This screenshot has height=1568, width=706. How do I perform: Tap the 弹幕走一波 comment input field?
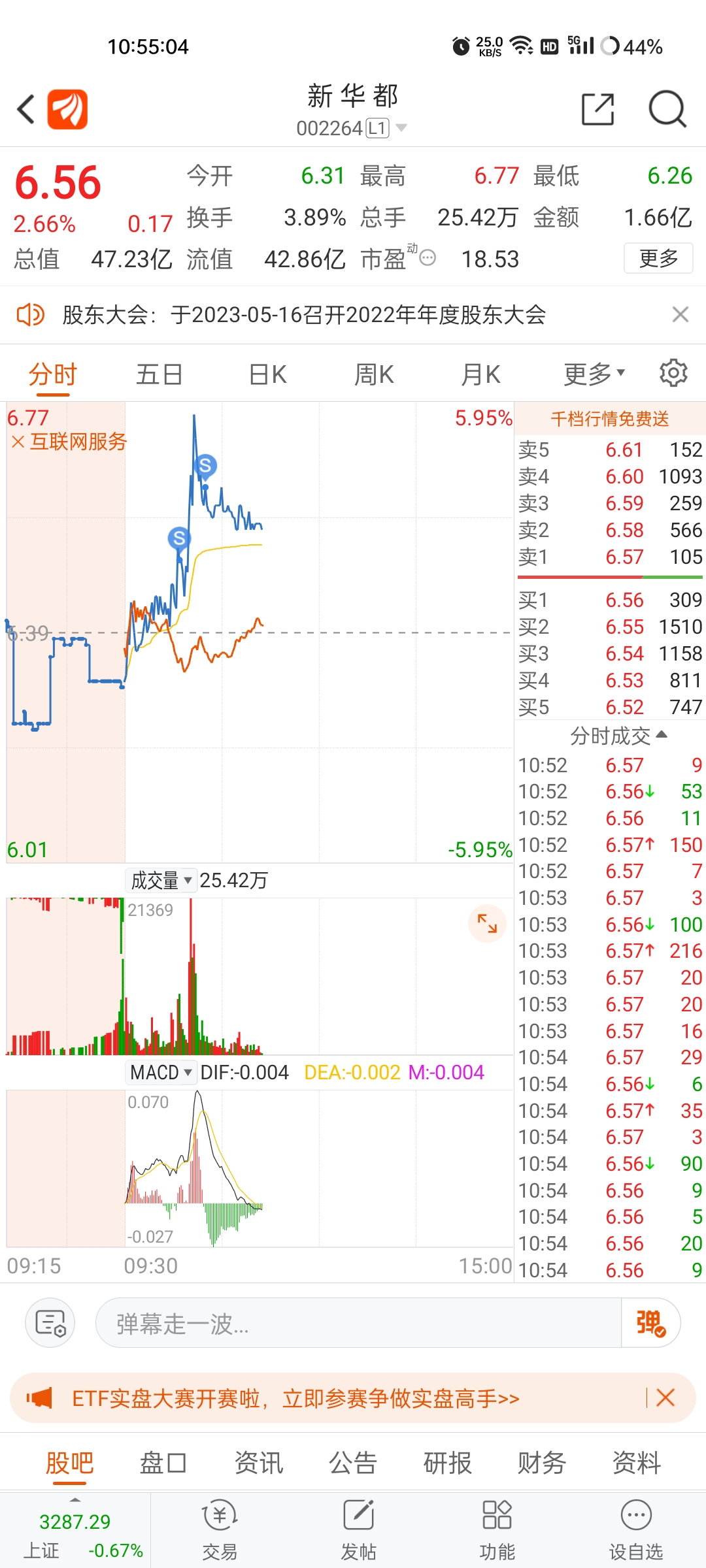[358, 1324]
